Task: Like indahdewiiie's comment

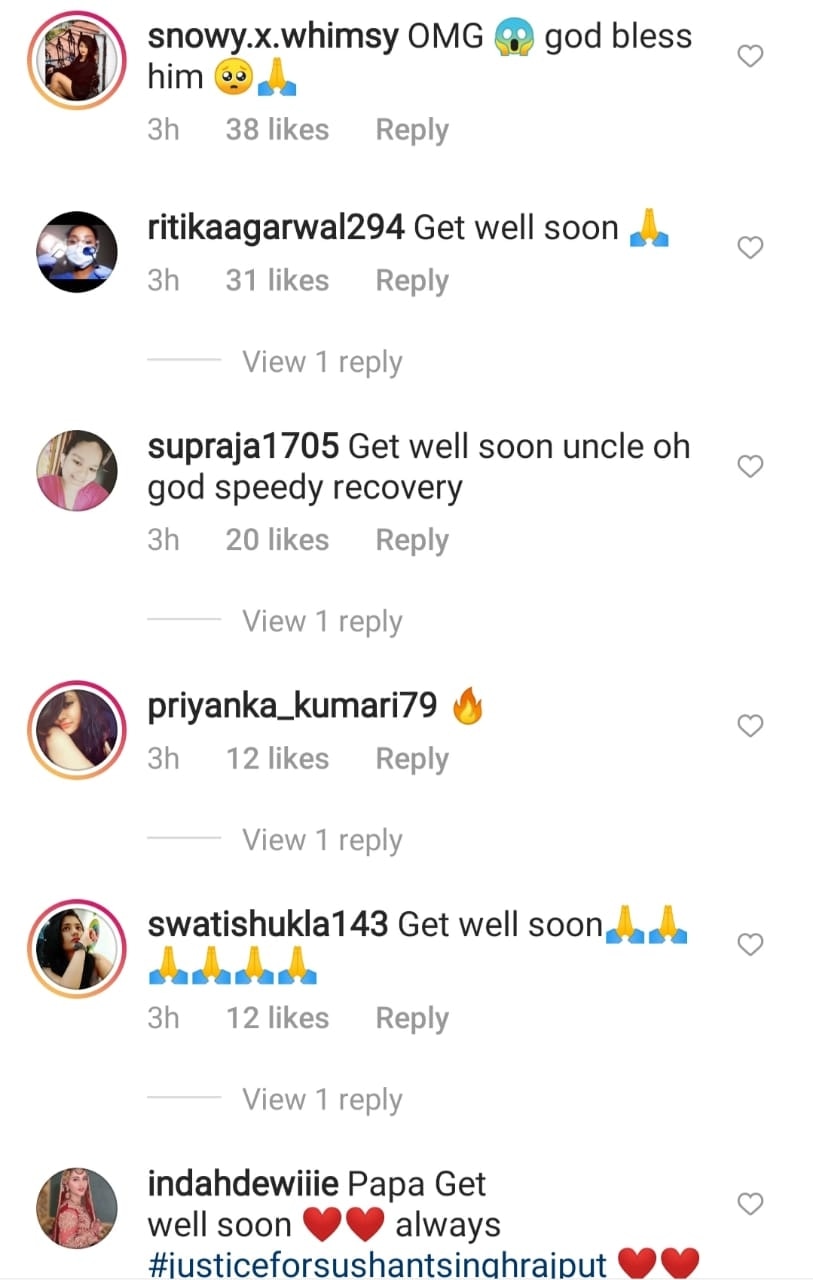Action: (750, 1203)
